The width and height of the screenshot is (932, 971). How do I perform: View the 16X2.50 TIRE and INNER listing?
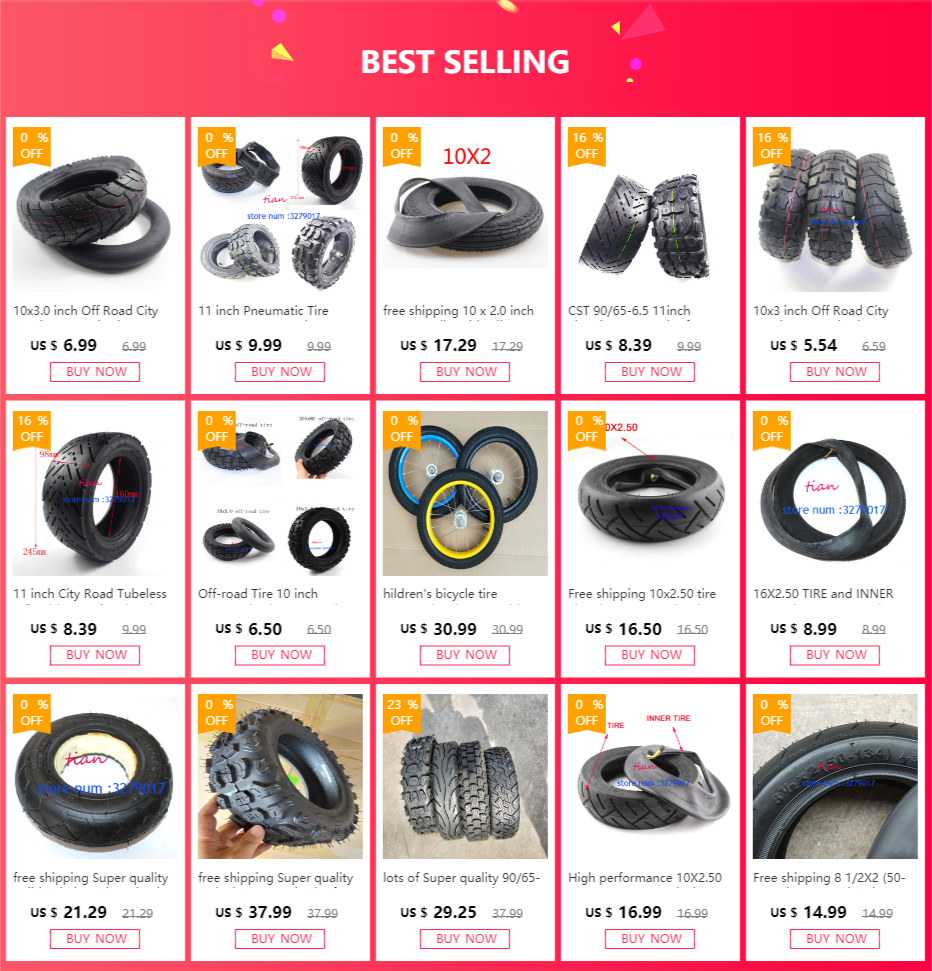click(835, 493)
